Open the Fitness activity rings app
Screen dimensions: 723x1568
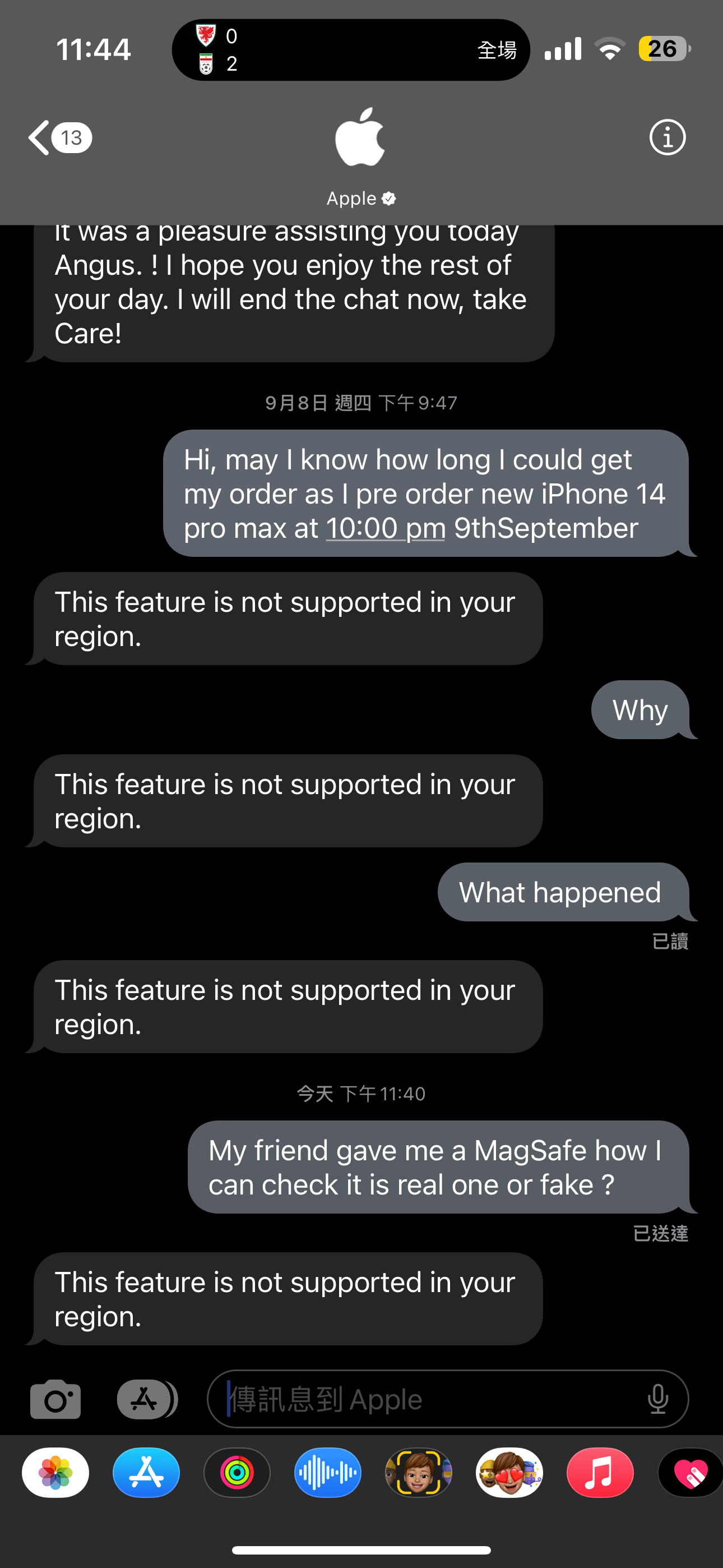point(237,1473)
